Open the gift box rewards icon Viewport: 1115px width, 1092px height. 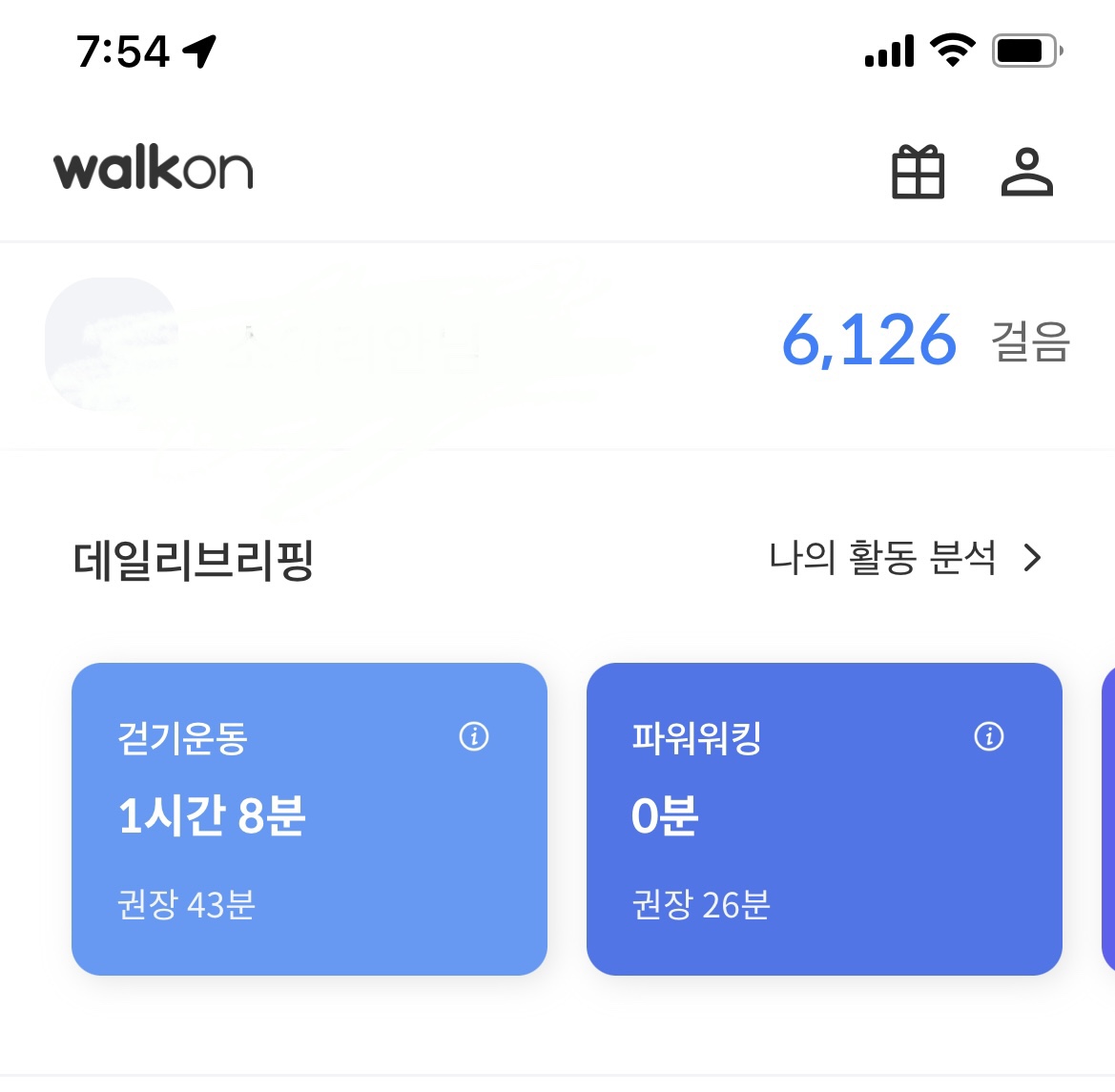[x=918, y=173]
